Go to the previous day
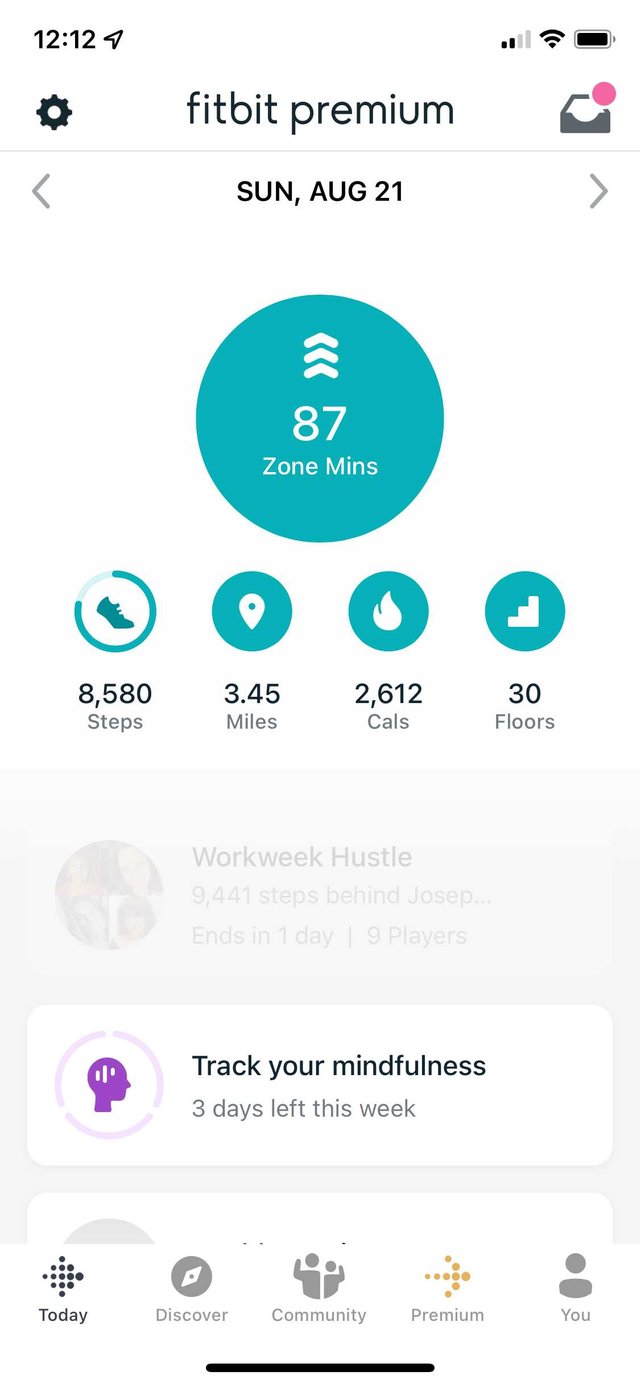The image size is (640, 1386). pyautogui.click(x=41, y=191)
